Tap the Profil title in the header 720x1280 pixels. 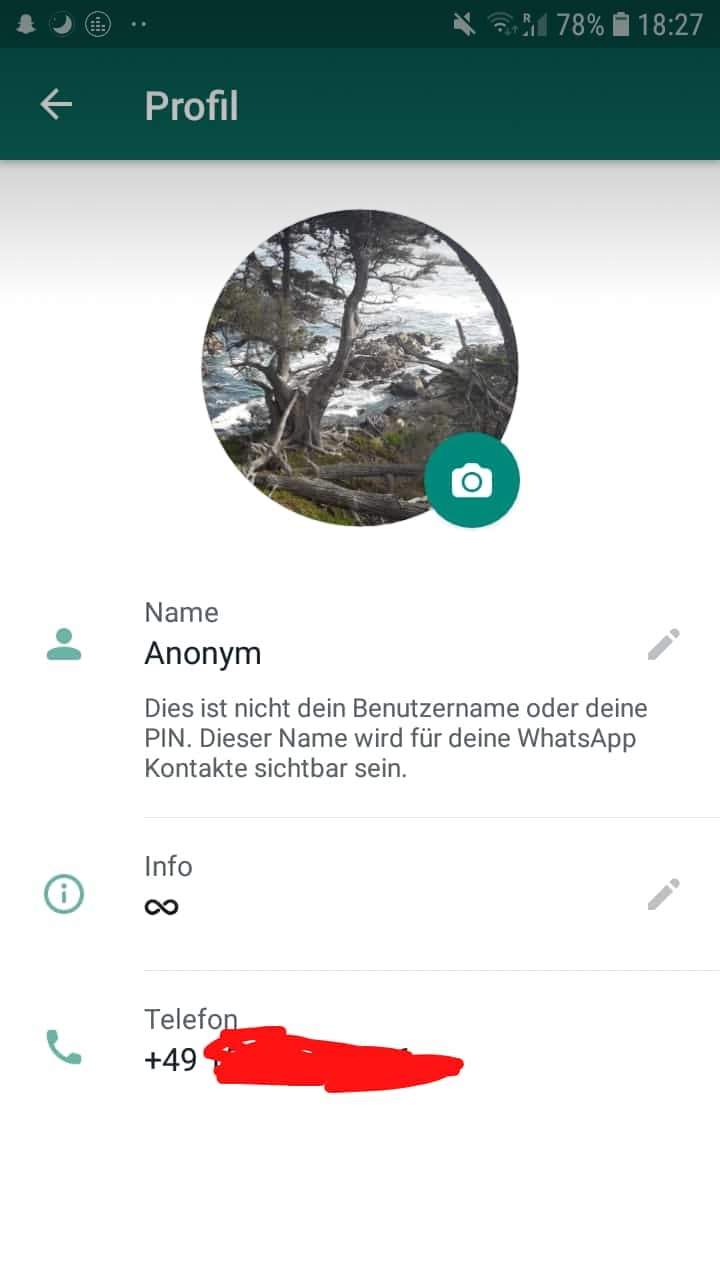point(191,104)
